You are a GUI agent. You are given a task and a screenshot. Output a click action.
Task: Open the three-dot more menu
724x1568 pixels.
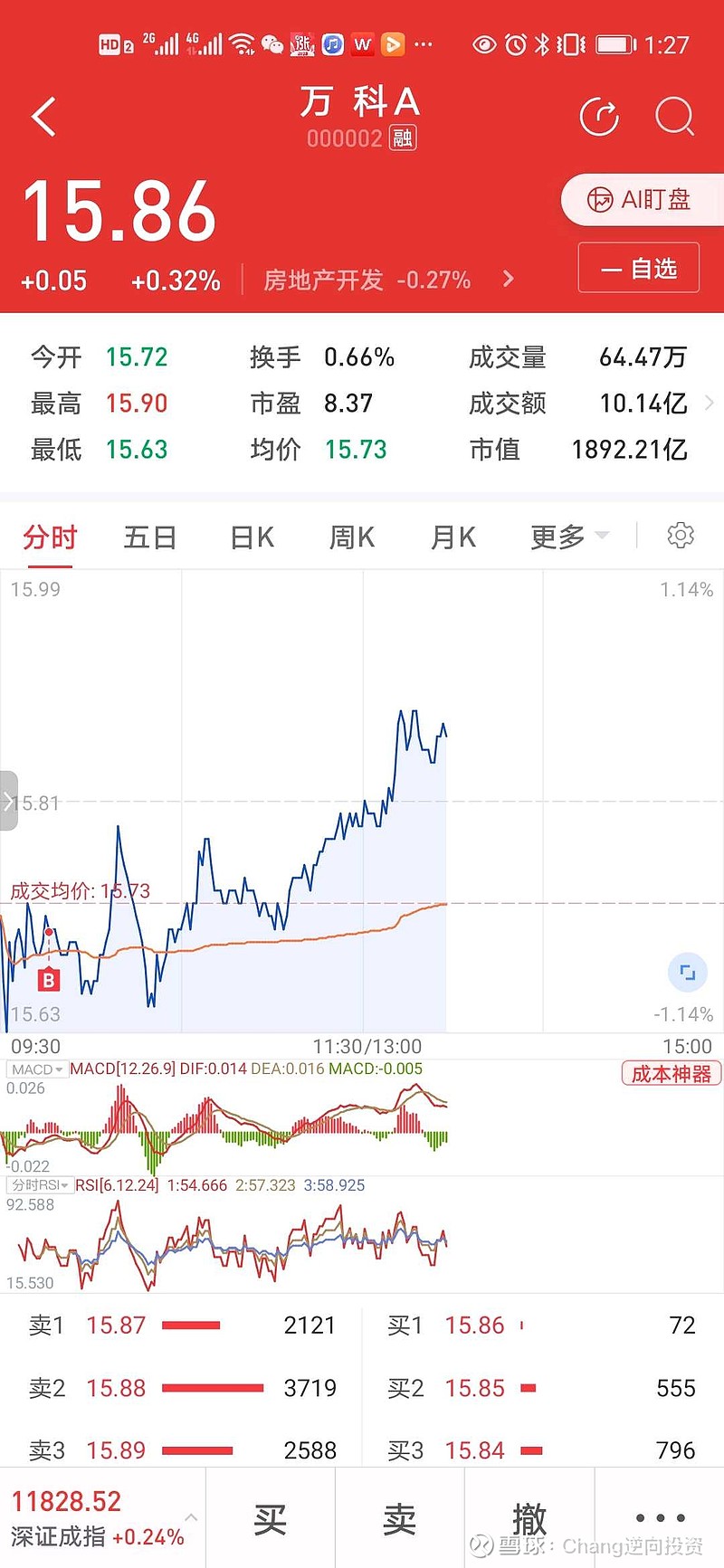(660, 1518)
